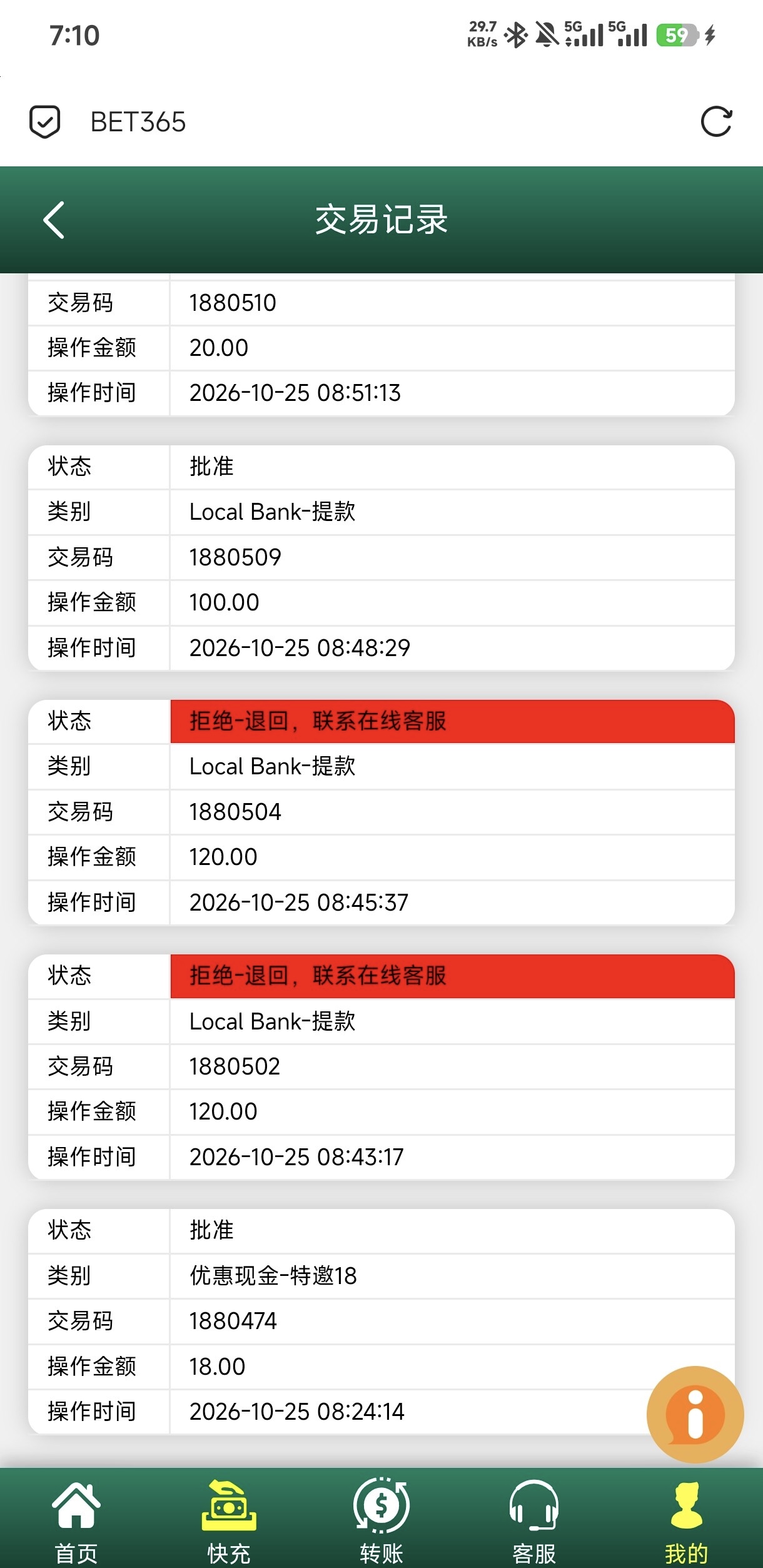The width and height of the screenshot is (763, 1568).
Task: Tap the shield security icon beside BET365
Action: click(x=45, y=121)
